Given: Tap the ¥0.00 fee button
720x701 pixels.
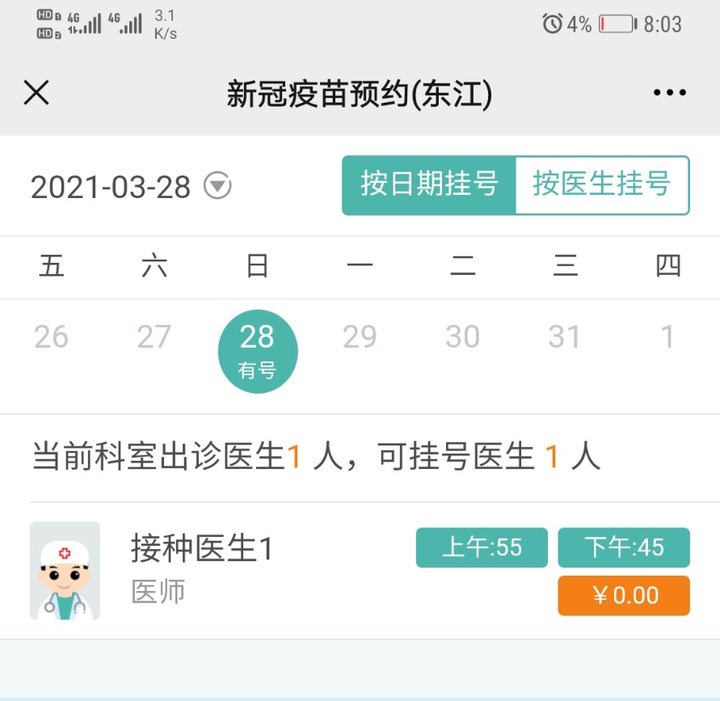Looking at the screenshot, I should [624, 596].
